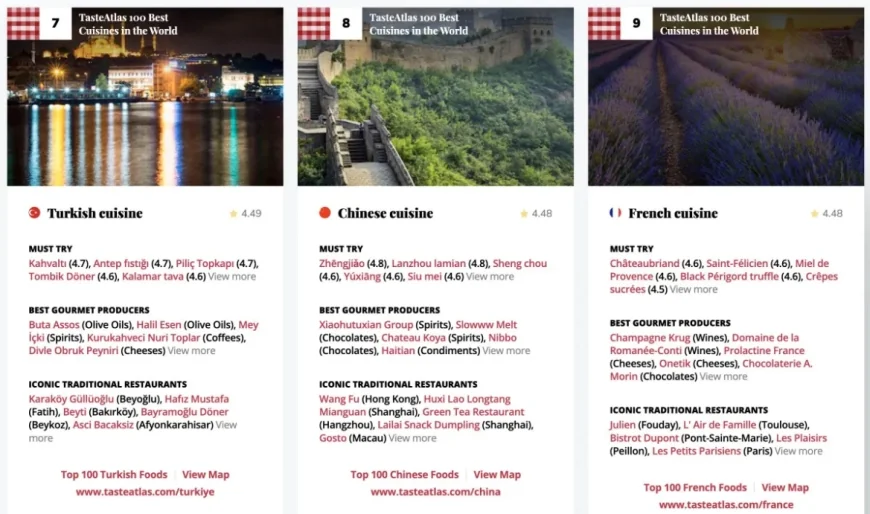Open the Tombik Döner dish link
This screenshot has height=514, width=870.
click(61, 277)
